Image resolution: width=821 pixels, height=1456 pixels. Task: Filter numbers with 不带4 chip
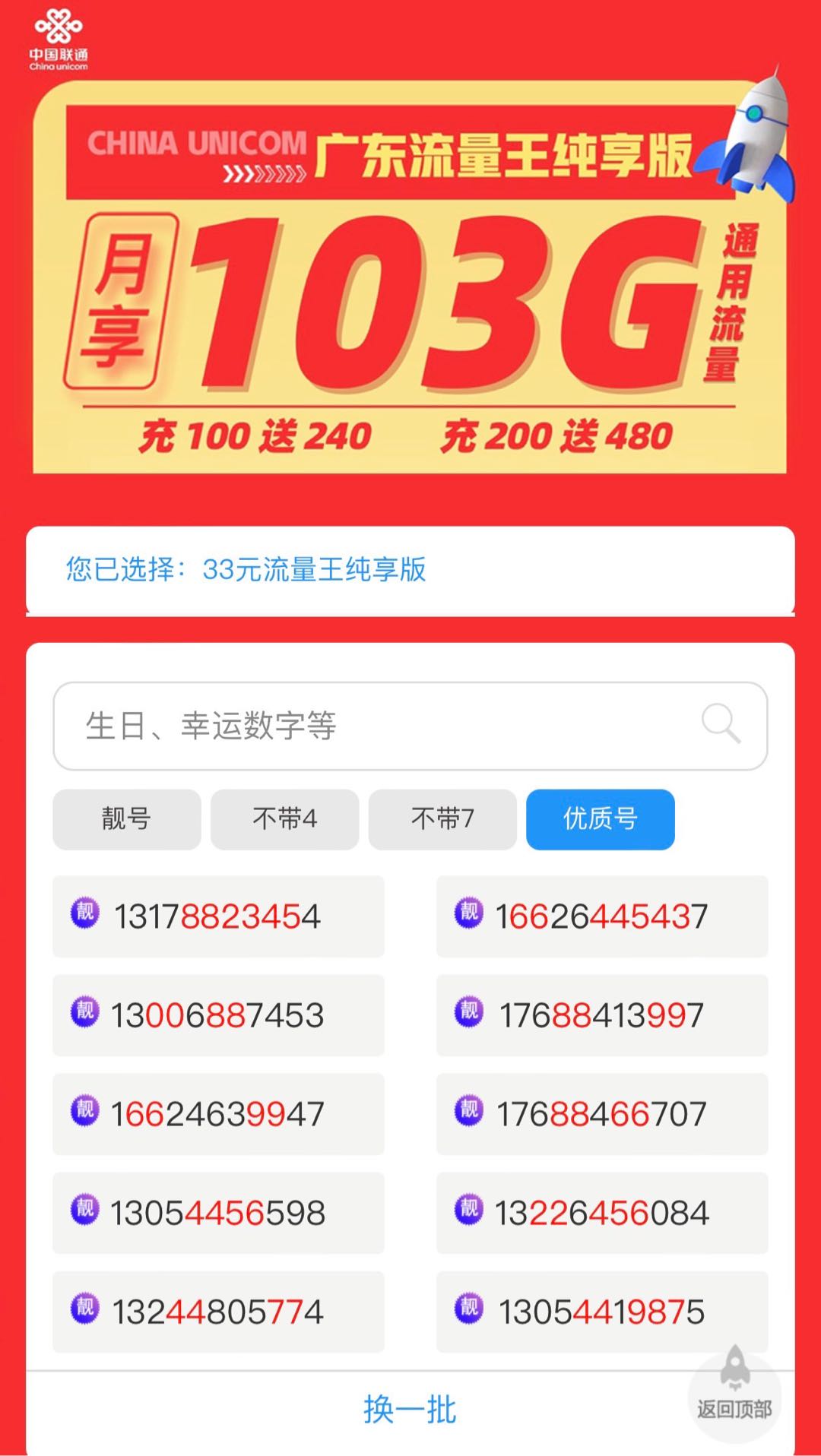(284, 819)
